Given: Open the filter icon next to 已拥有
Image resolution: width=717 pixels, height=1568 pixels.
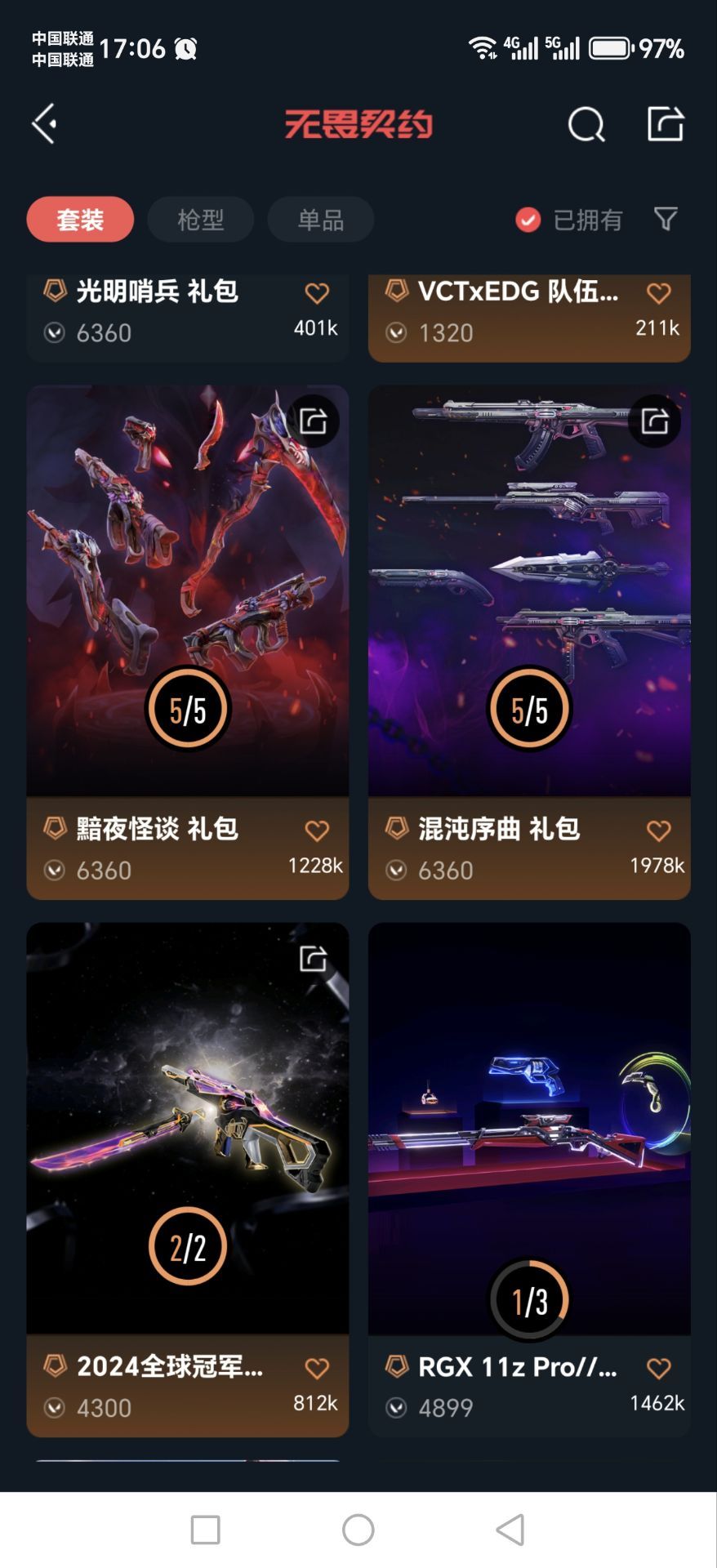Looking at the screenshot, I should pyautogui.click(x=666, y=219).
